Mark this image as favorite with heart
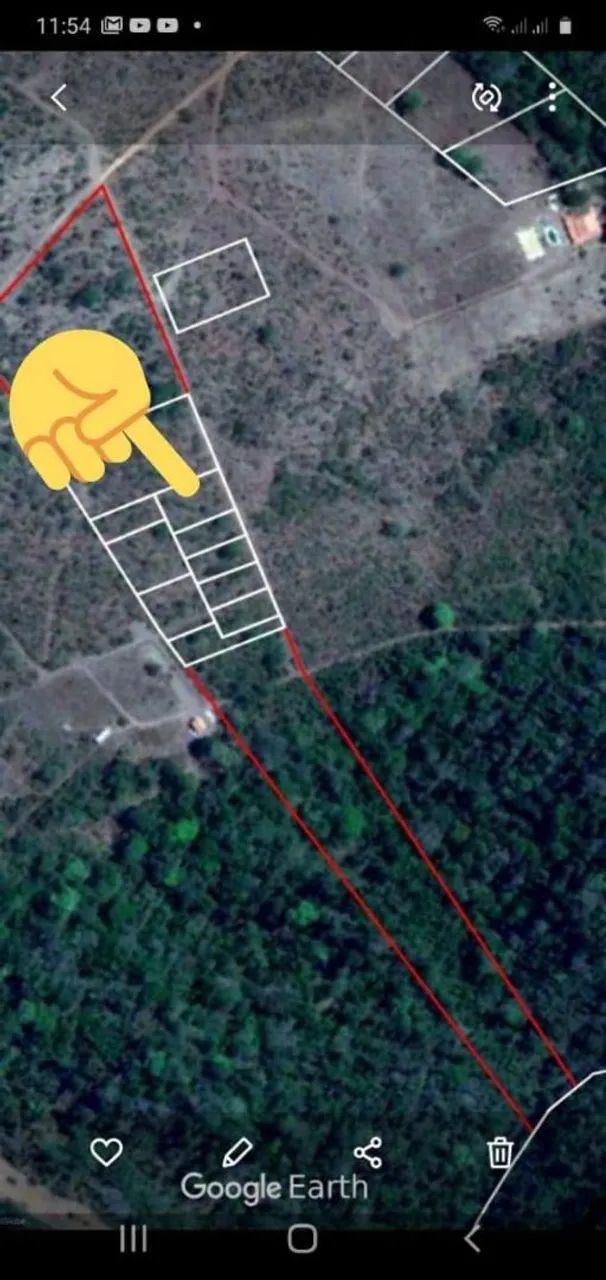The height and width of the screenshot is (1280, 606). (106, 1152)
